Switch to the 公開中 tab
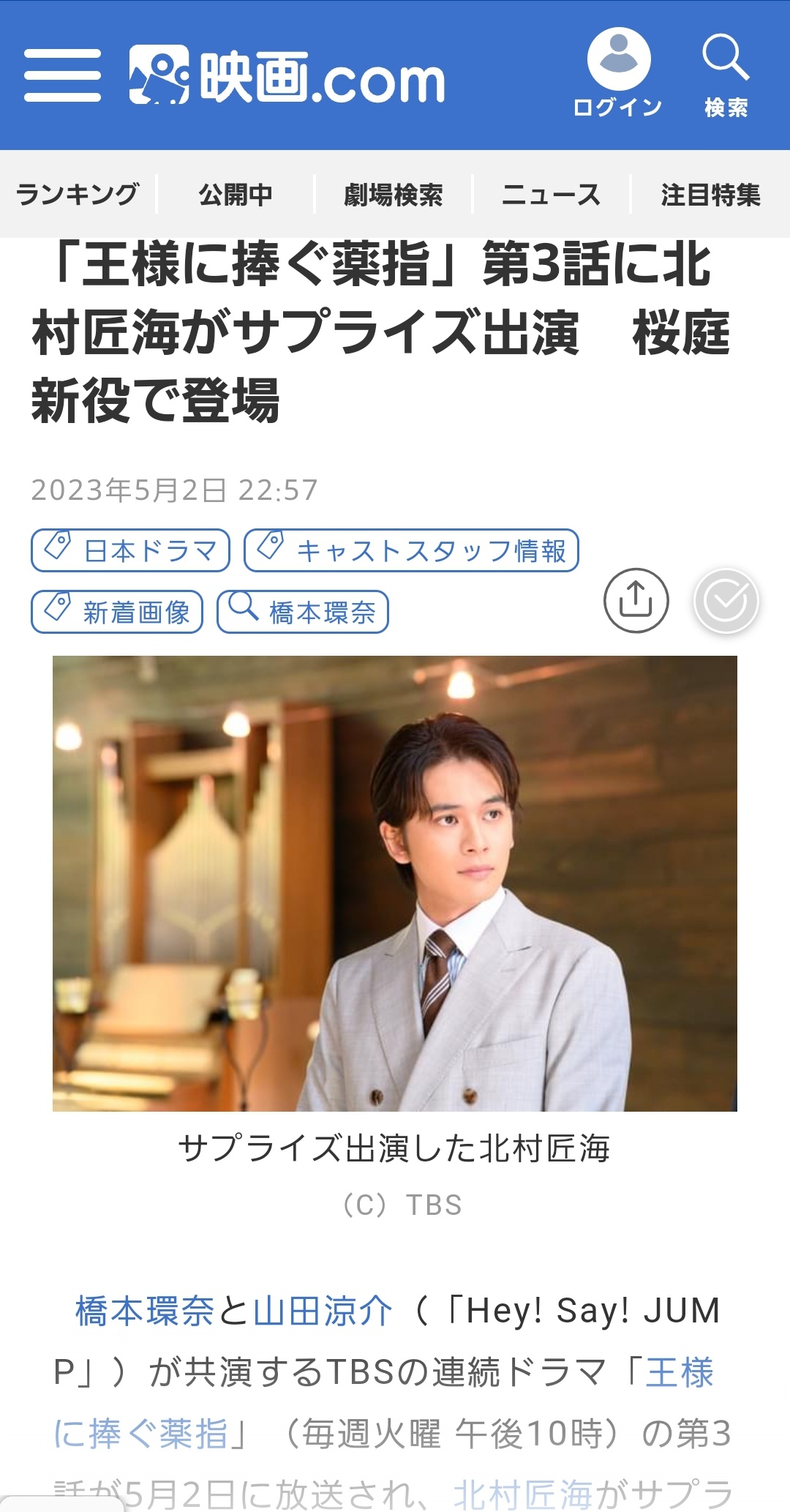The image size is (790, 1512). 236,195
